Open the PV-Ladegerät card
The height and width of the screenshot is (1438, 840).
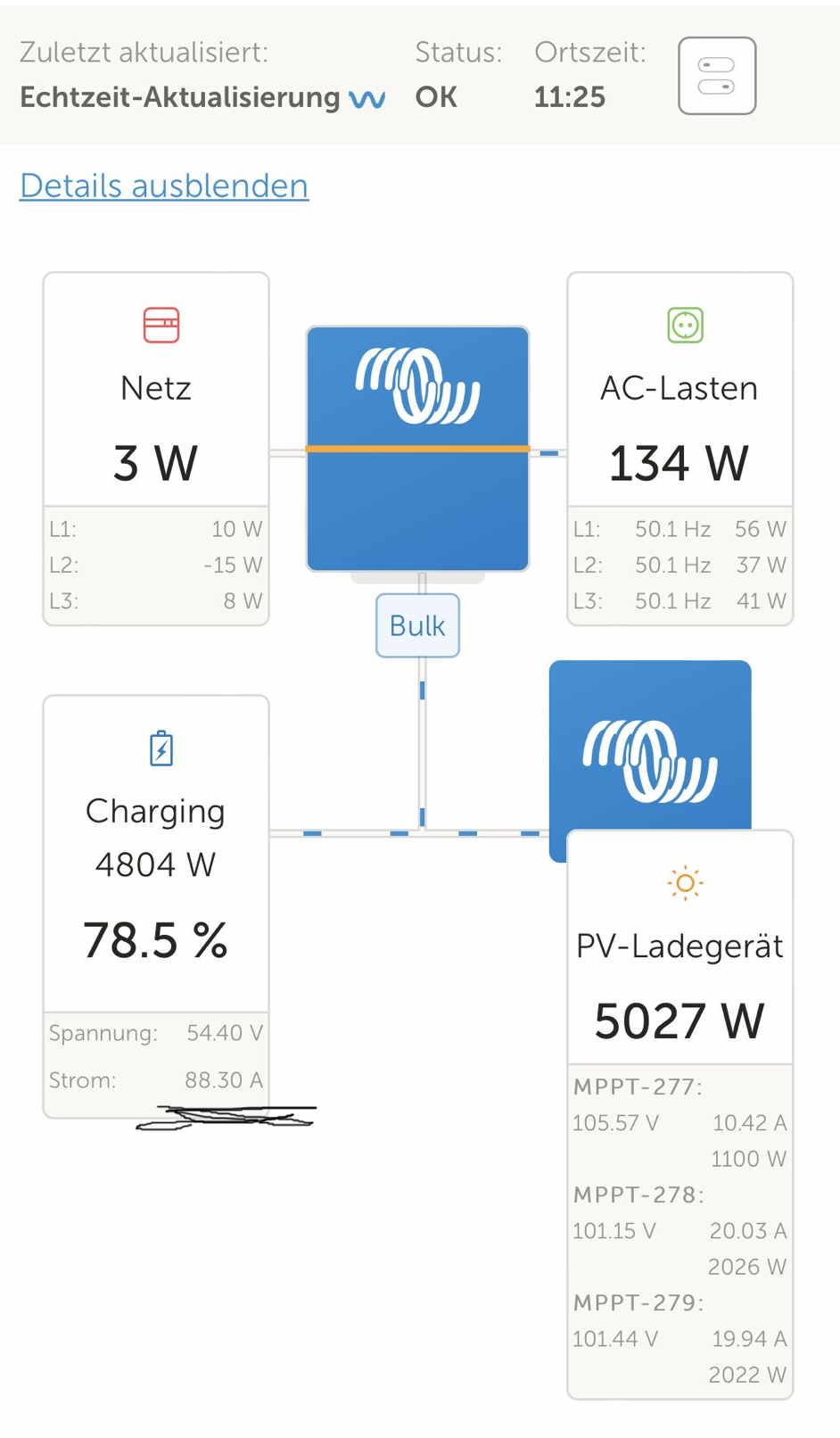679,1114
